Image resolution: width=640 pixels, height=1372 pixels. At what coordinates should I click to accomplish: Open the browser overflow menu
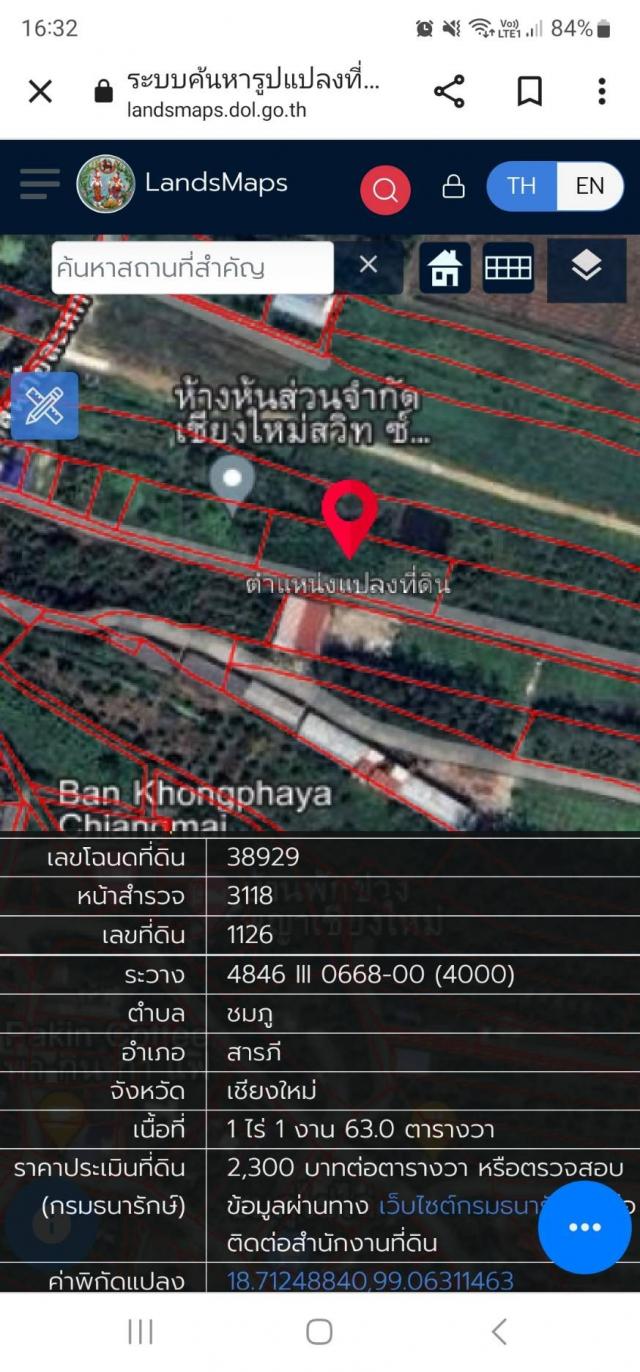pyautogui.click(x=601, y=92)
